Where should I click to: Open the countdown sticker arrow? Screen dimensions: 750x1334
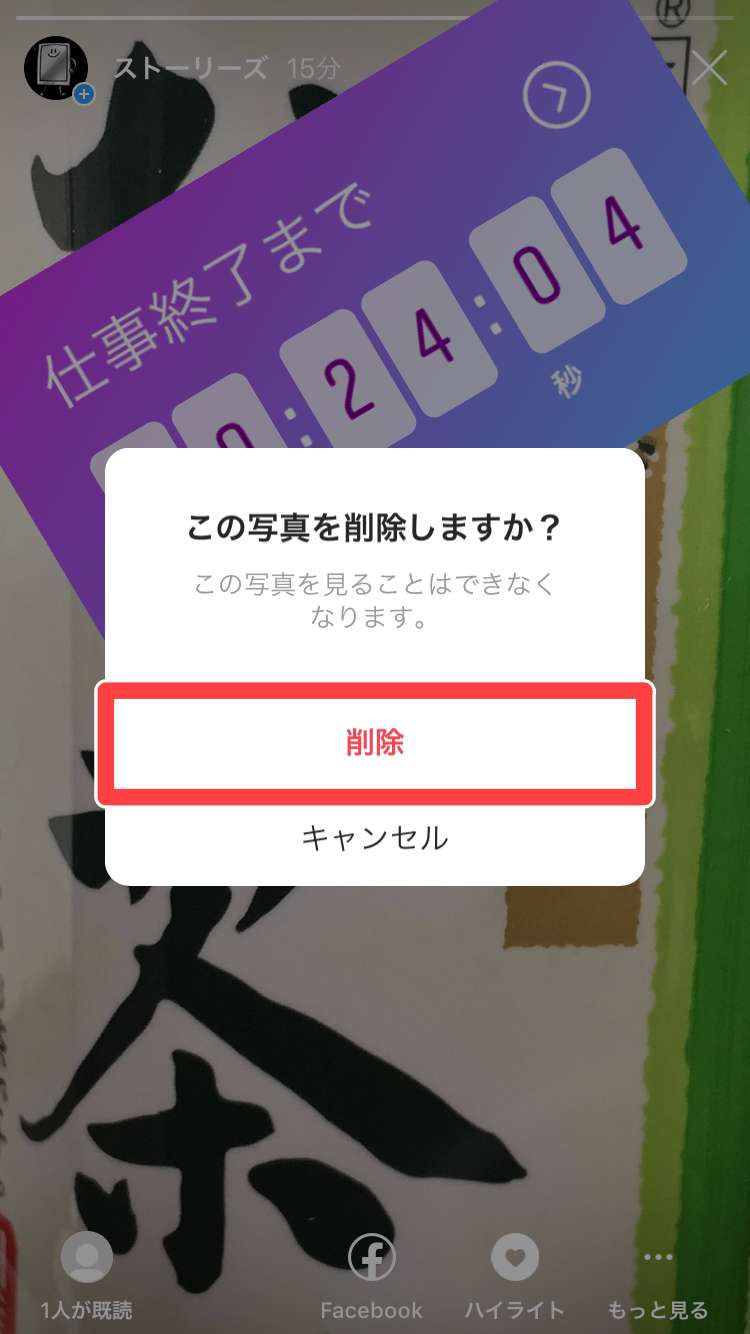coord(557,97)
